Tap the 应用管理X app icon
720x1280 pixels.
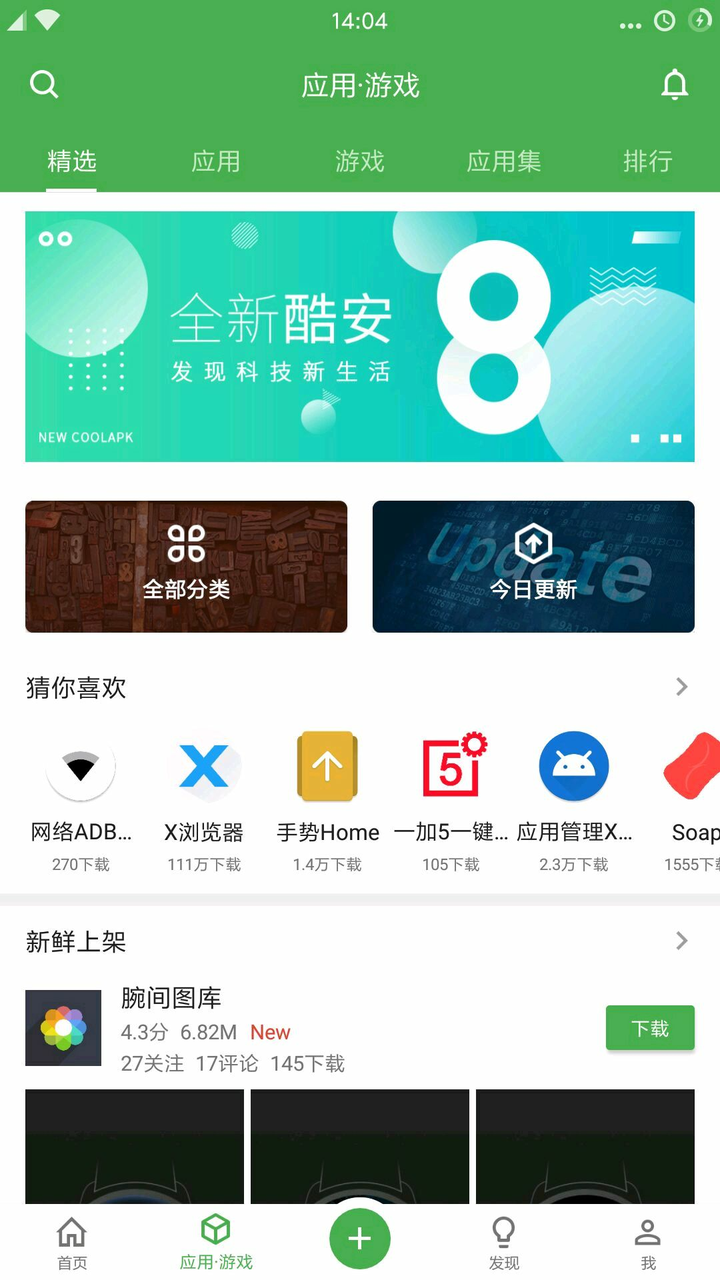pyautogui.click(x=573, y=766)
